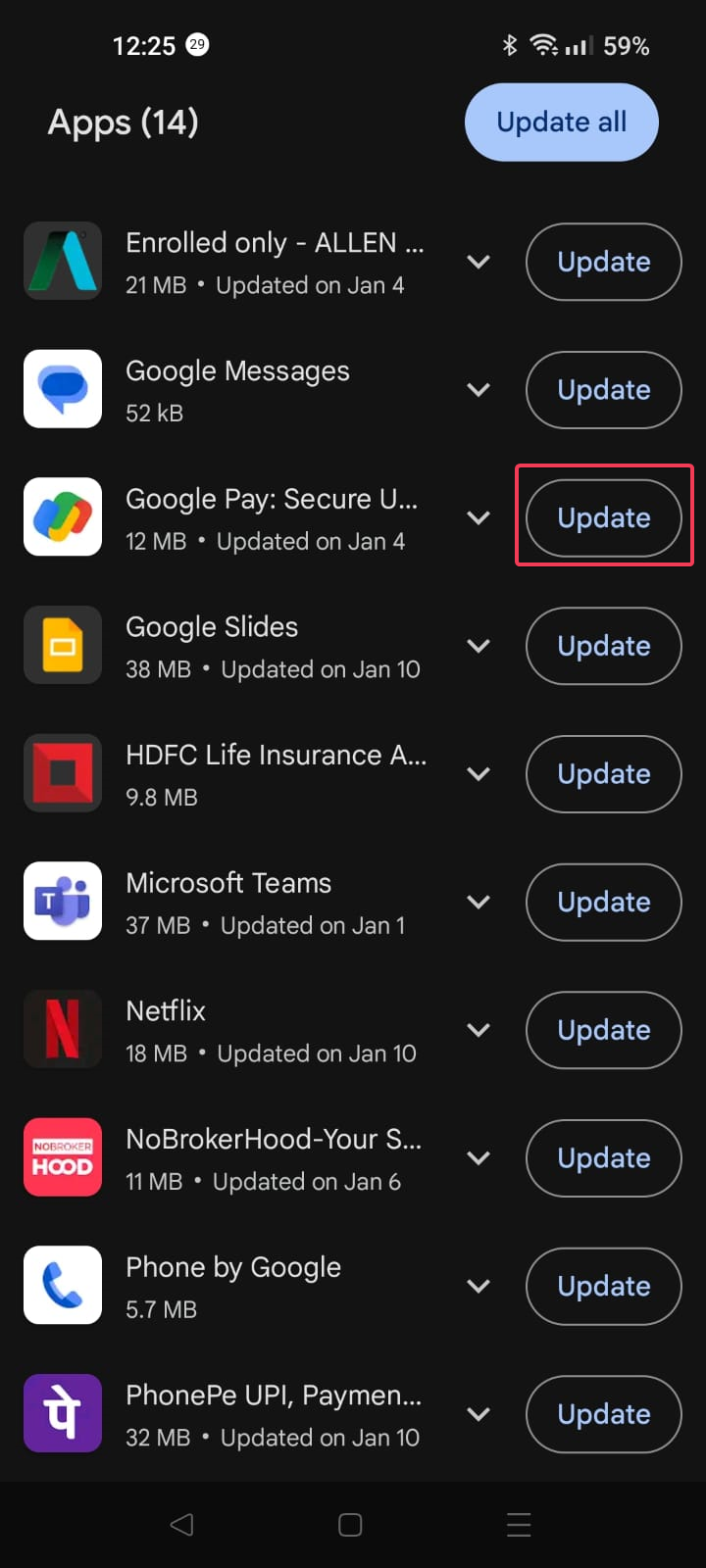Expand the Google Pay changelog chevron
This screenshot has width=706, height=1568.
(x=479, y=517)
